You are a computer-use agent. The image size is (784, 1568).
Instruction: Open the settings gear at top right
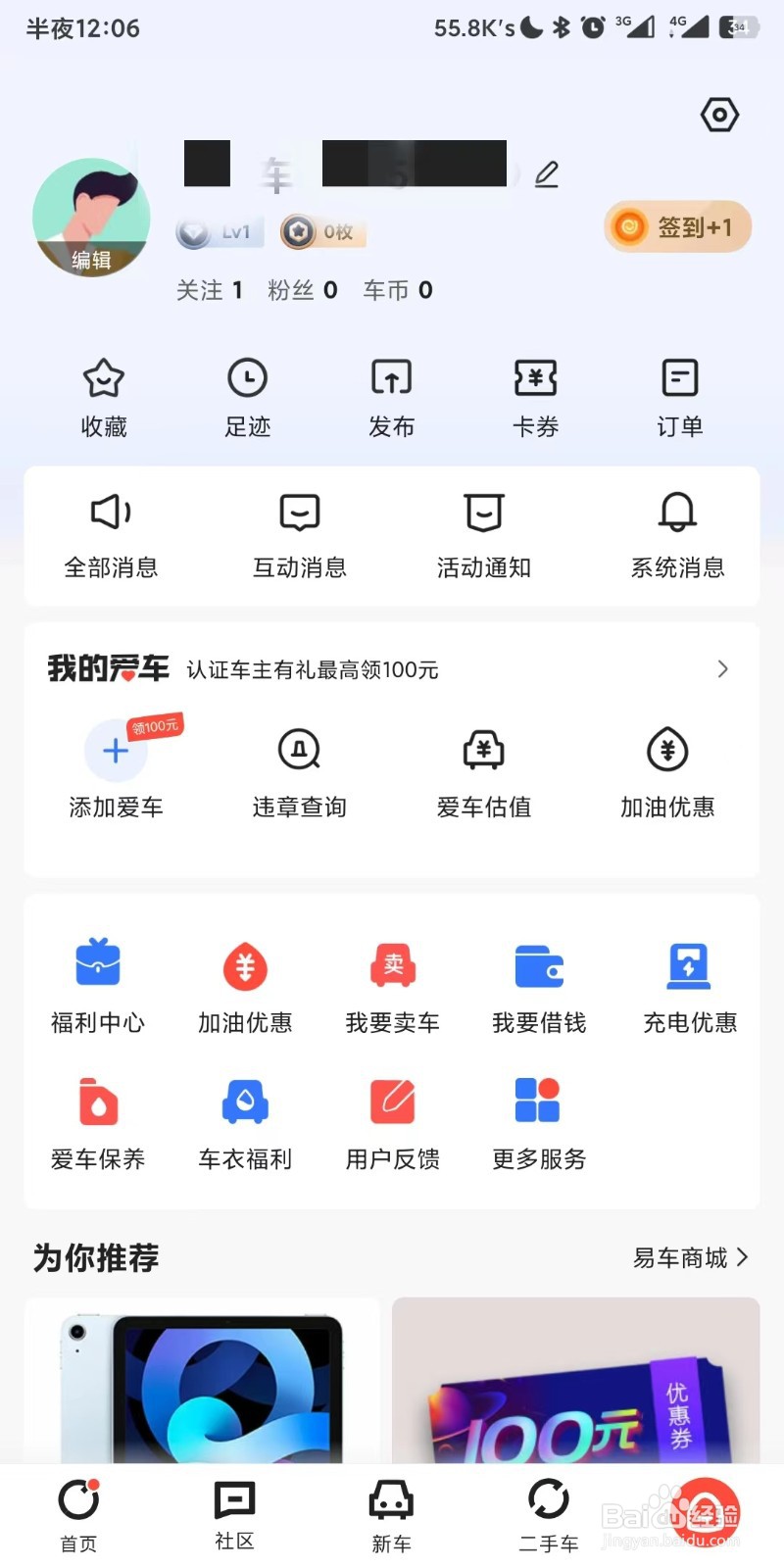point(718,114)
